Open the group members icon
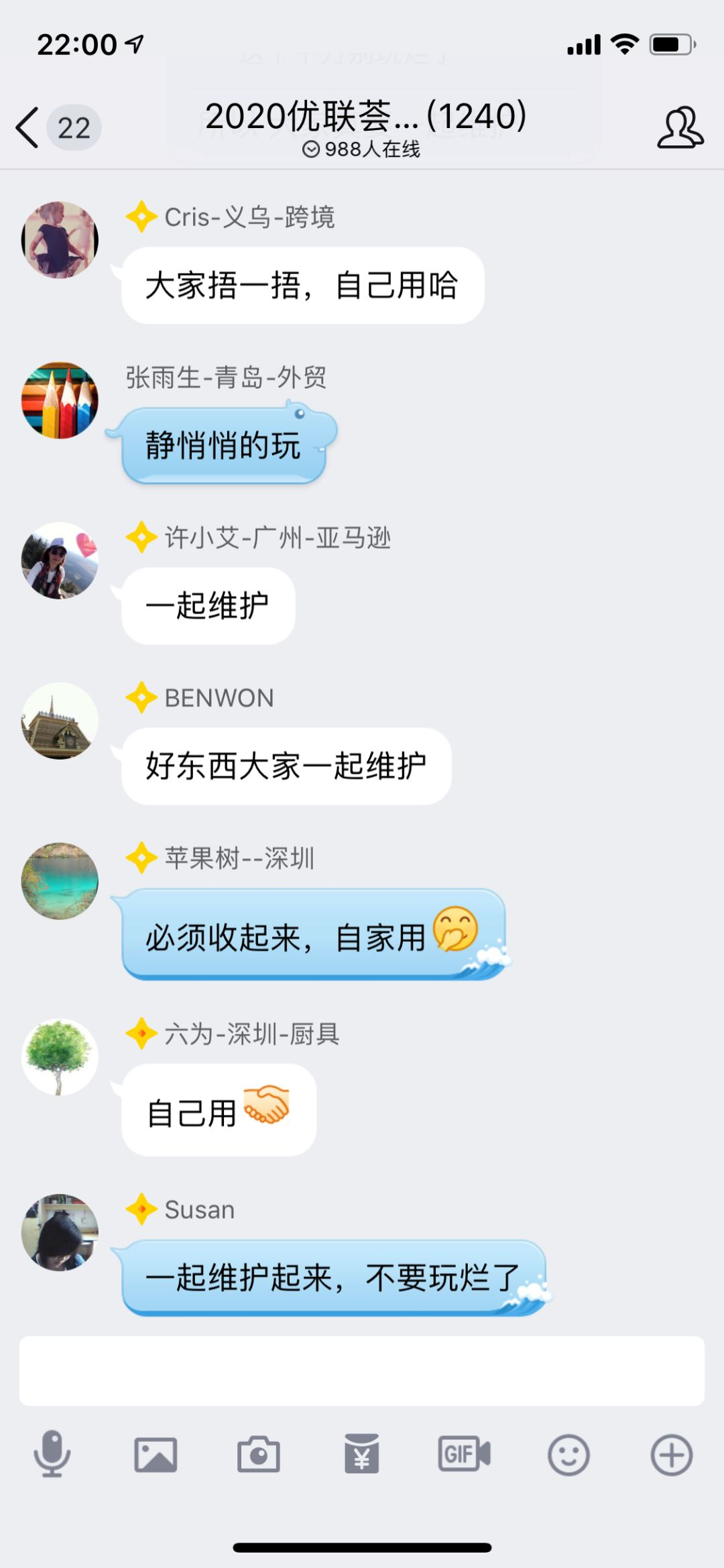Viewport: 724px width, 1568px height. tap(680, 127)
